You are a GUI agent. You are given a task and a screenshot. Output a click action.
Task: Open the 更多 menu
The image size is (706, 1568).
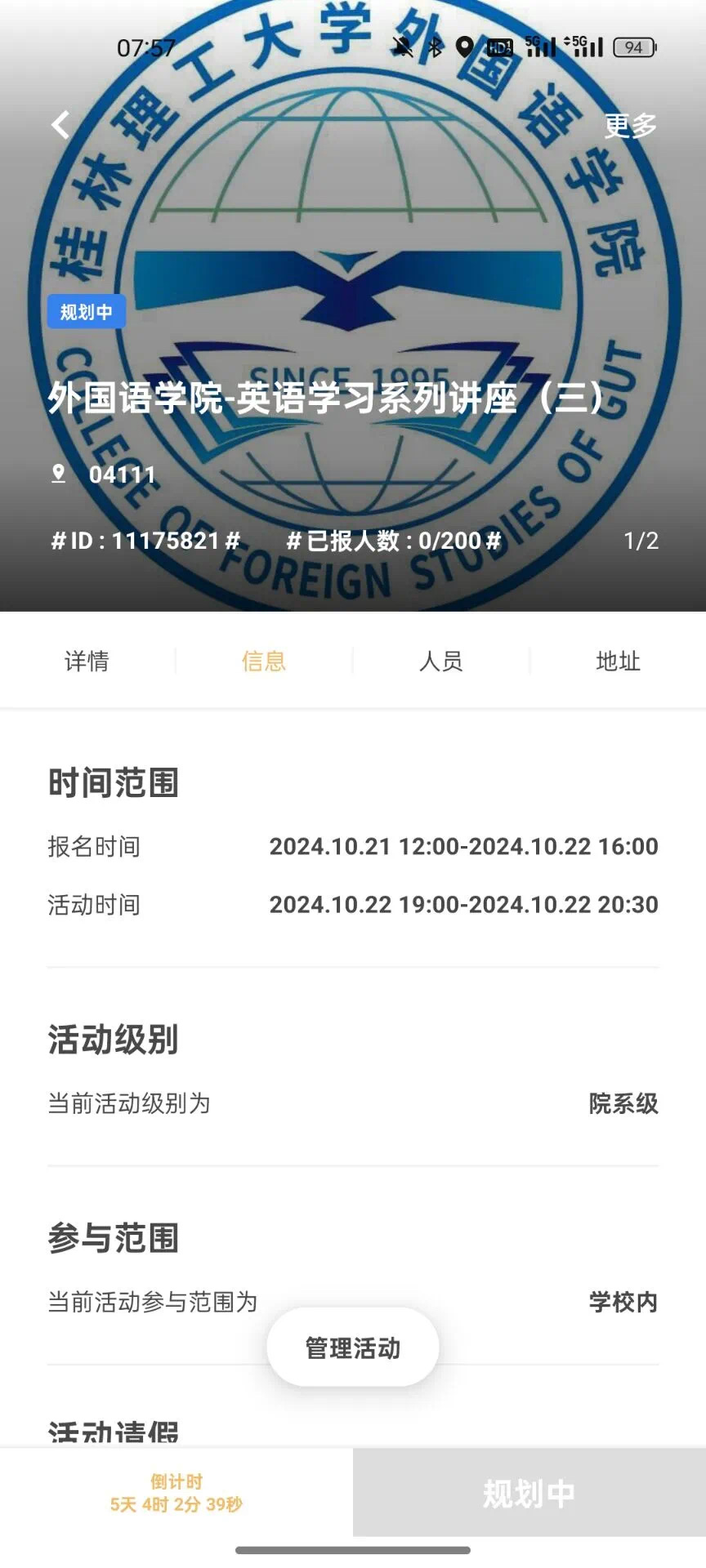point(630,126)
